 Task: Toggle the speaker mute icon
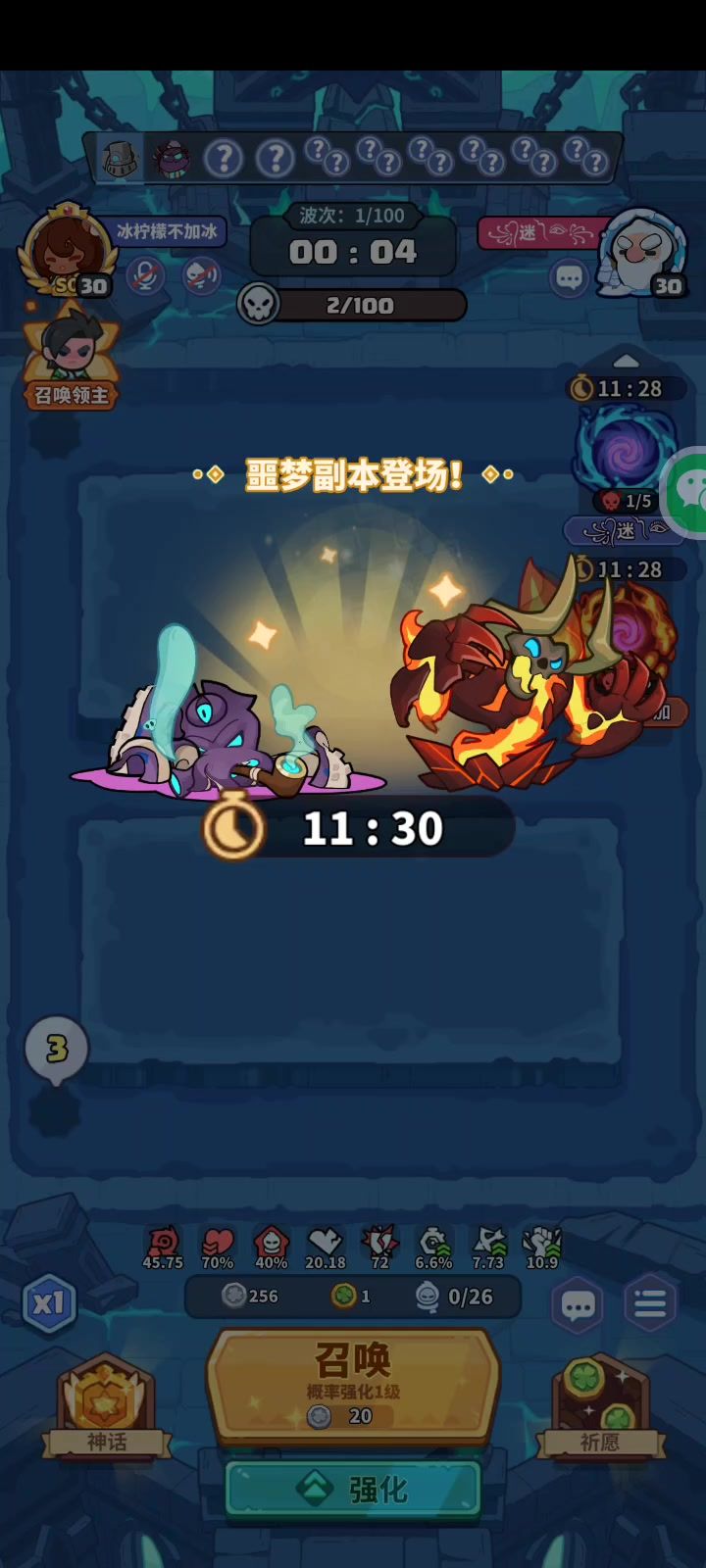(x=201, y=276)
